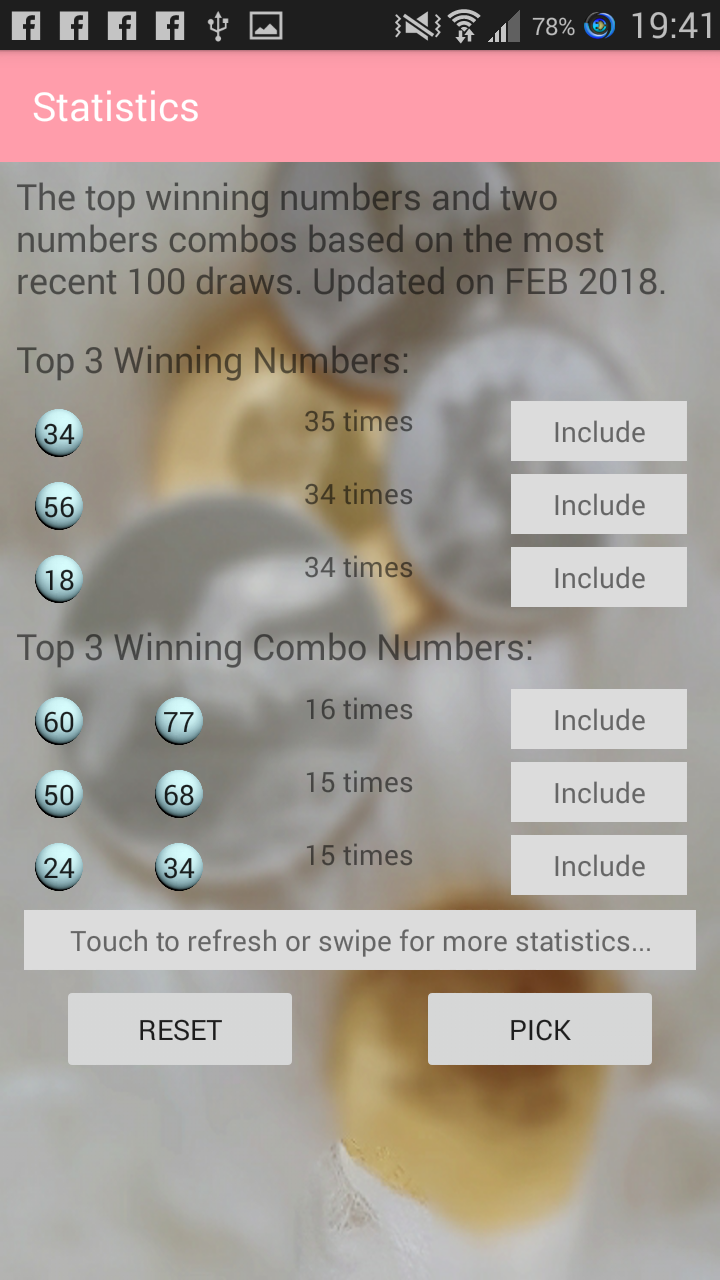This screenshot has height=1280, width=720.
Task: Click the combo ball numbered 60
Action: point(58,720)
